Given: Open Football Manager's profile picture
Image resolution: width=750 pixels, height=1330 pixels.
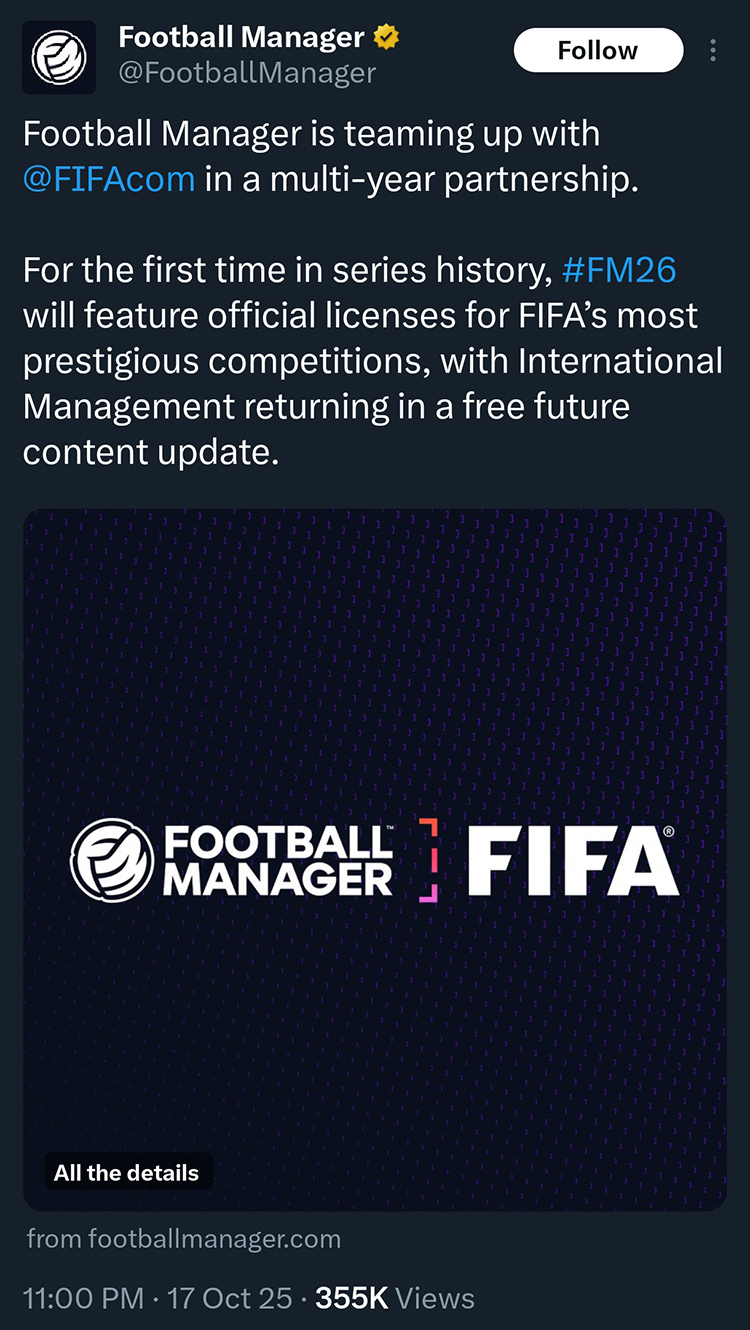Looking at the screenshot, I should tap(59, 58).
